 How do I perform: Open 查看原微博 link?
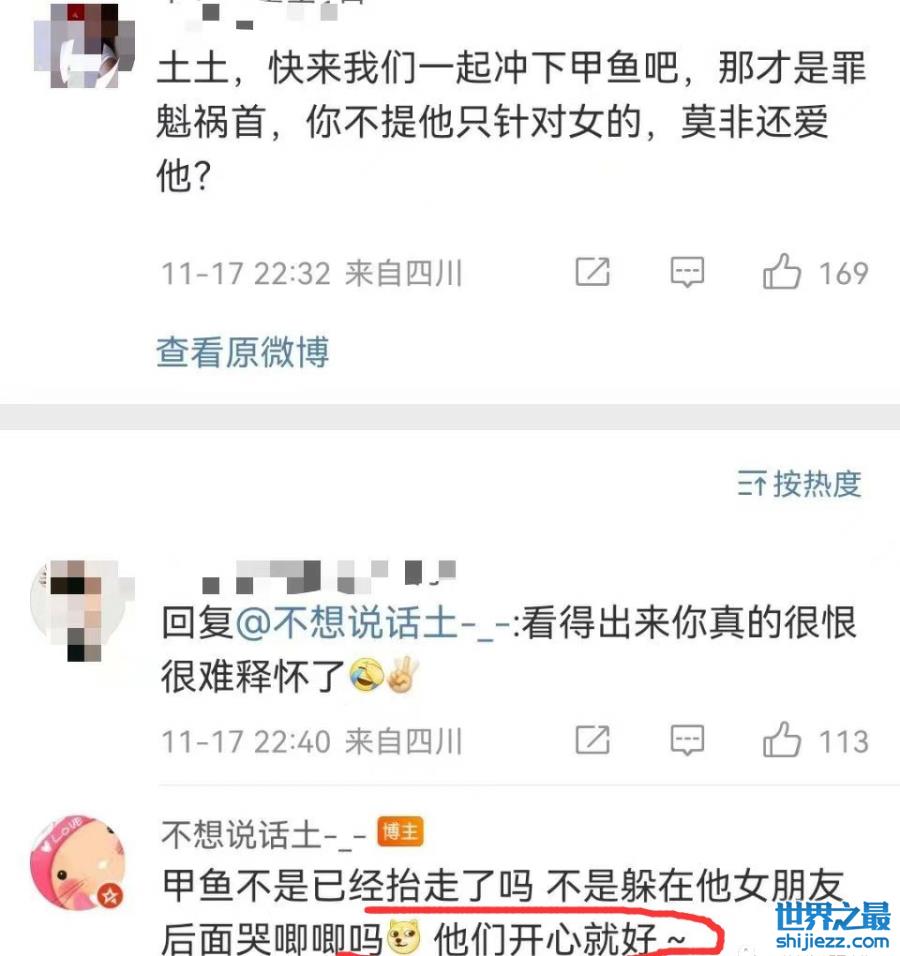243,352
